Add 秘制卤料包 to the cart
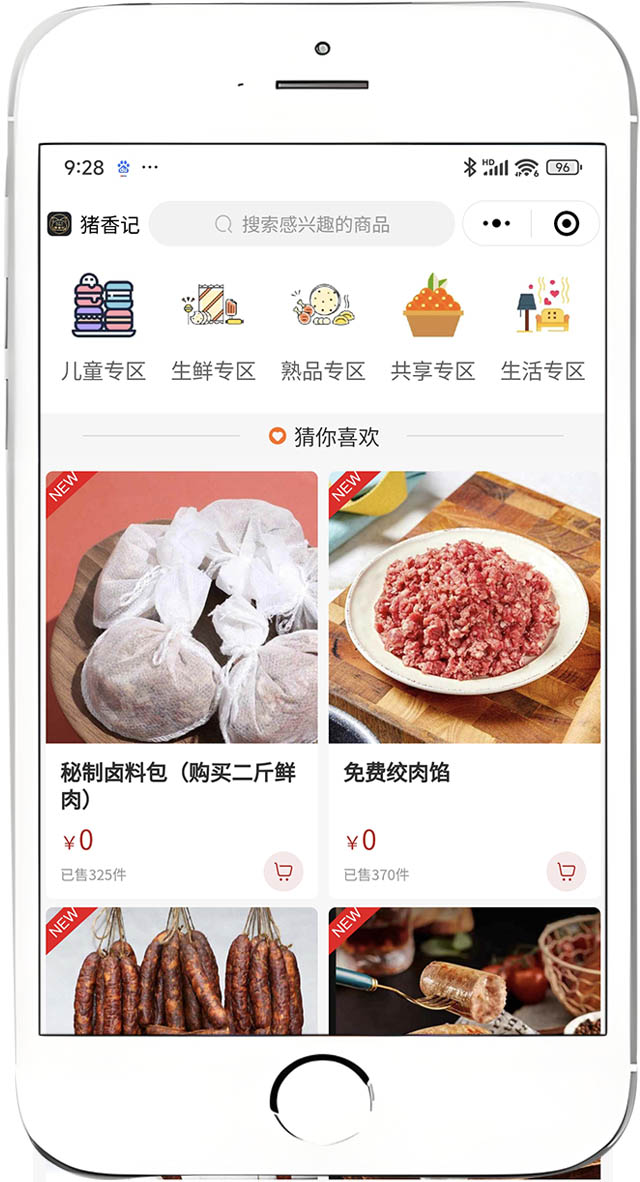 283,872
